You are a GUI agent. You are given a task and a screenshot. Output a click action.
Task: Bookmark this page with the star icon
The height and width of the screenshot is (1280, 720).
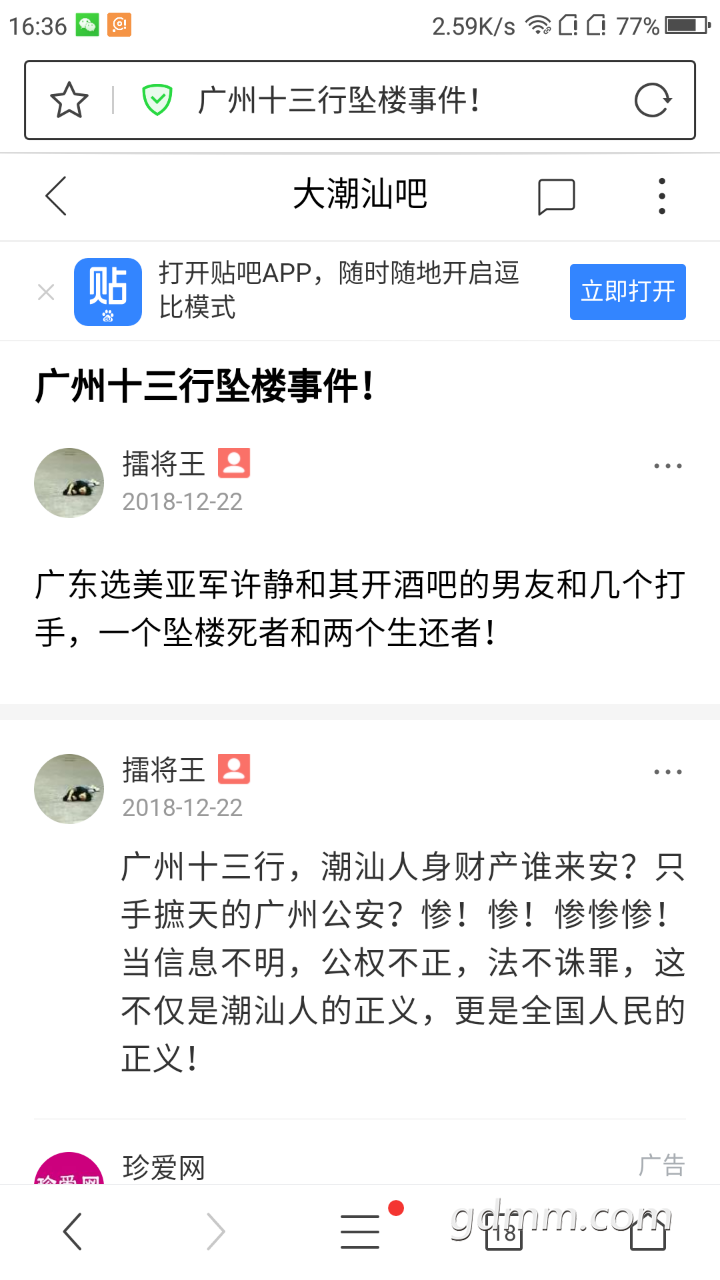69,100
